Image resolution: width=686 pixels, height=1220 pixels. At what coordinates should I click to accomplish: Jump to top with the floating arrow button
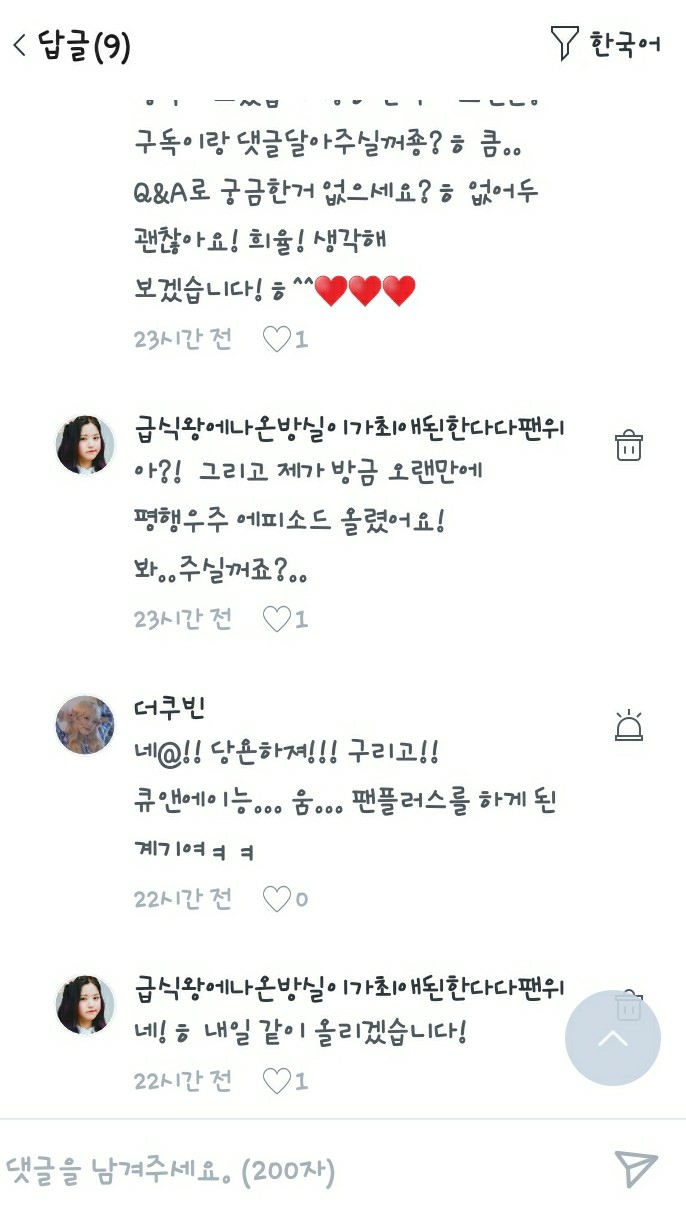pyautogui.click(x=612, y=1038)
